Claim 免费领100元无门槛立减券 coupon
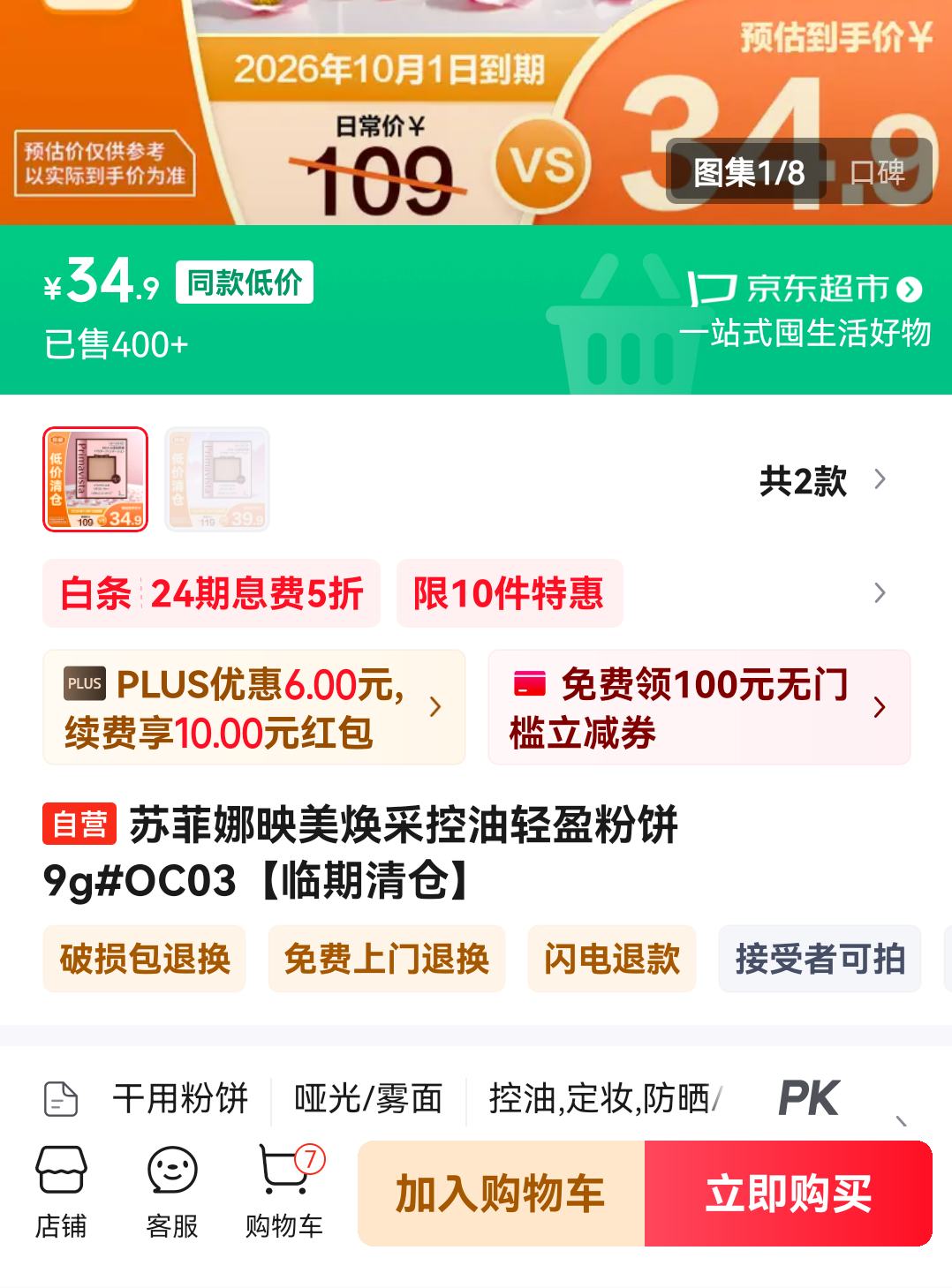The height and width of the screenshot is (1288, 952). click(x=698, y=707)
